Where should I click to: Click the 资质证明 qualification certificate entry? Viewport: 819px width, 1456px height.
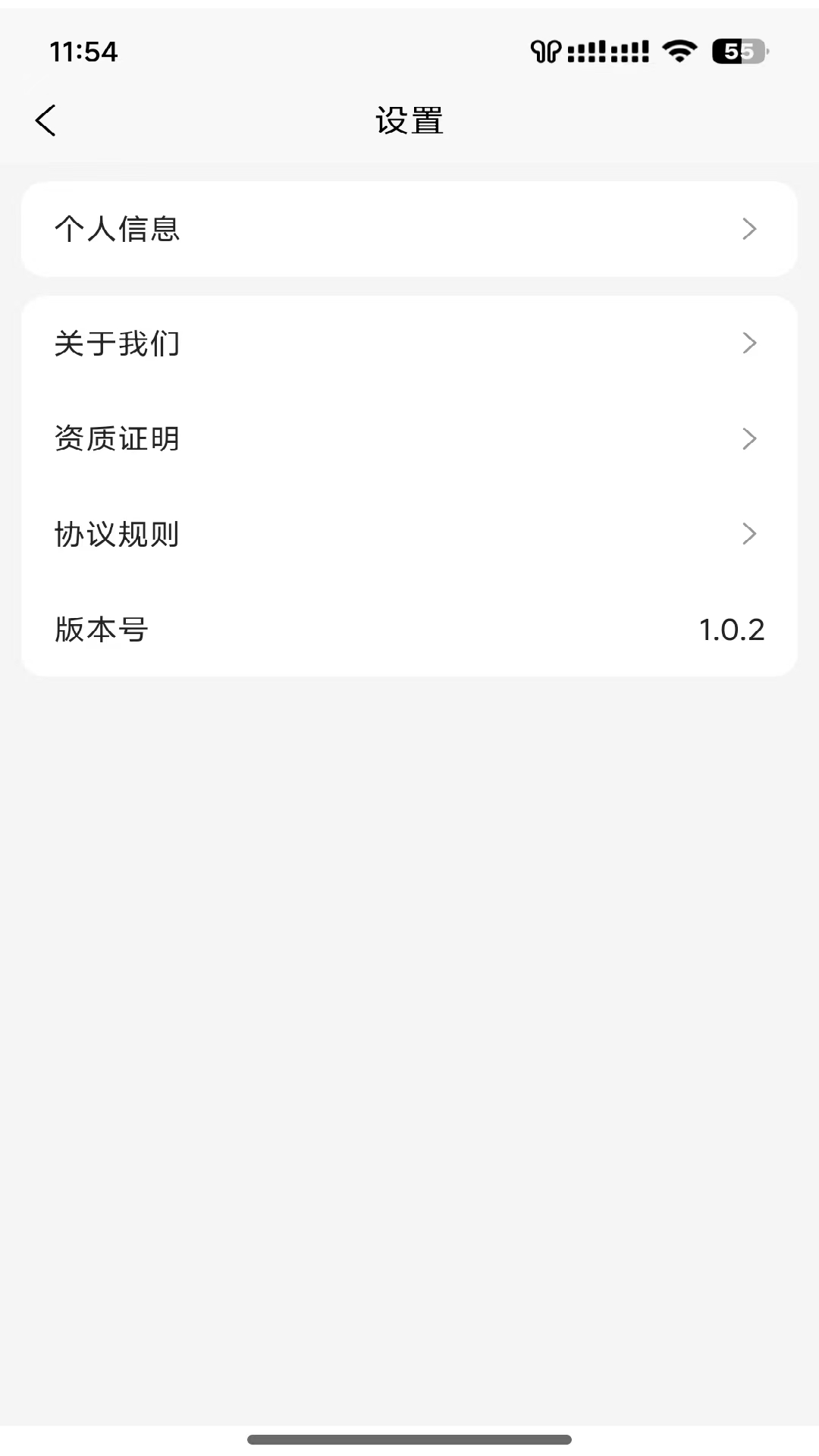409,438
